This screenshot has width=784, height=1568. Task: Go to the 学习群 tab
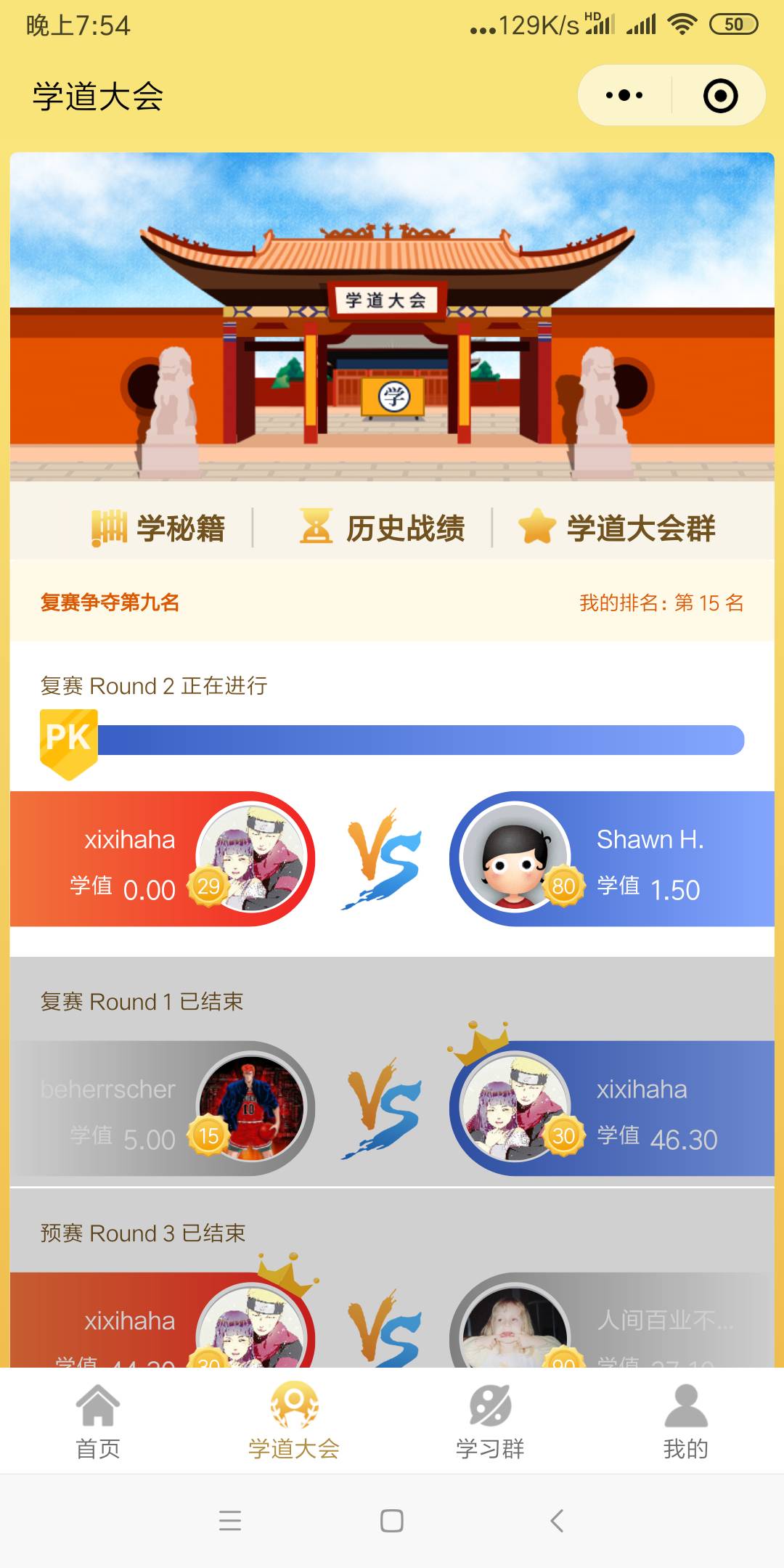pyautogui.click(x=490, y=1421)
